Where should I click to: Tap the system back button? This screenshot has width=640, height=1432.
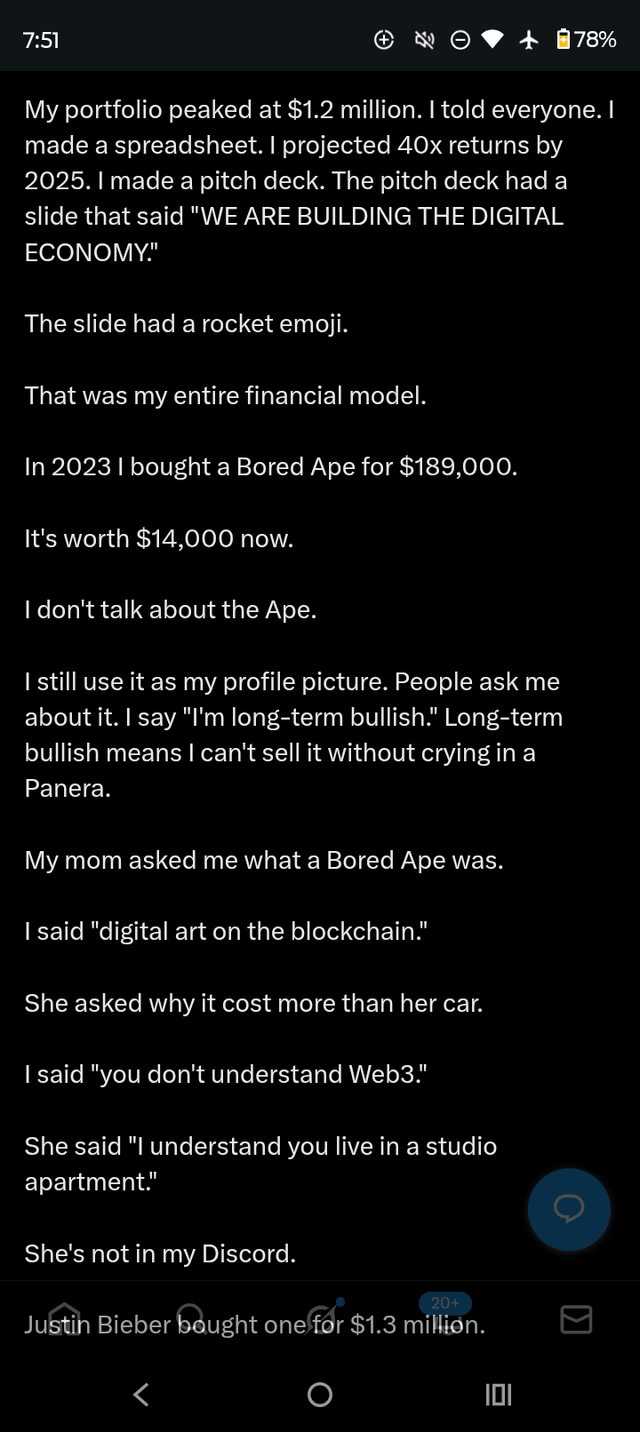(141, 1394)
